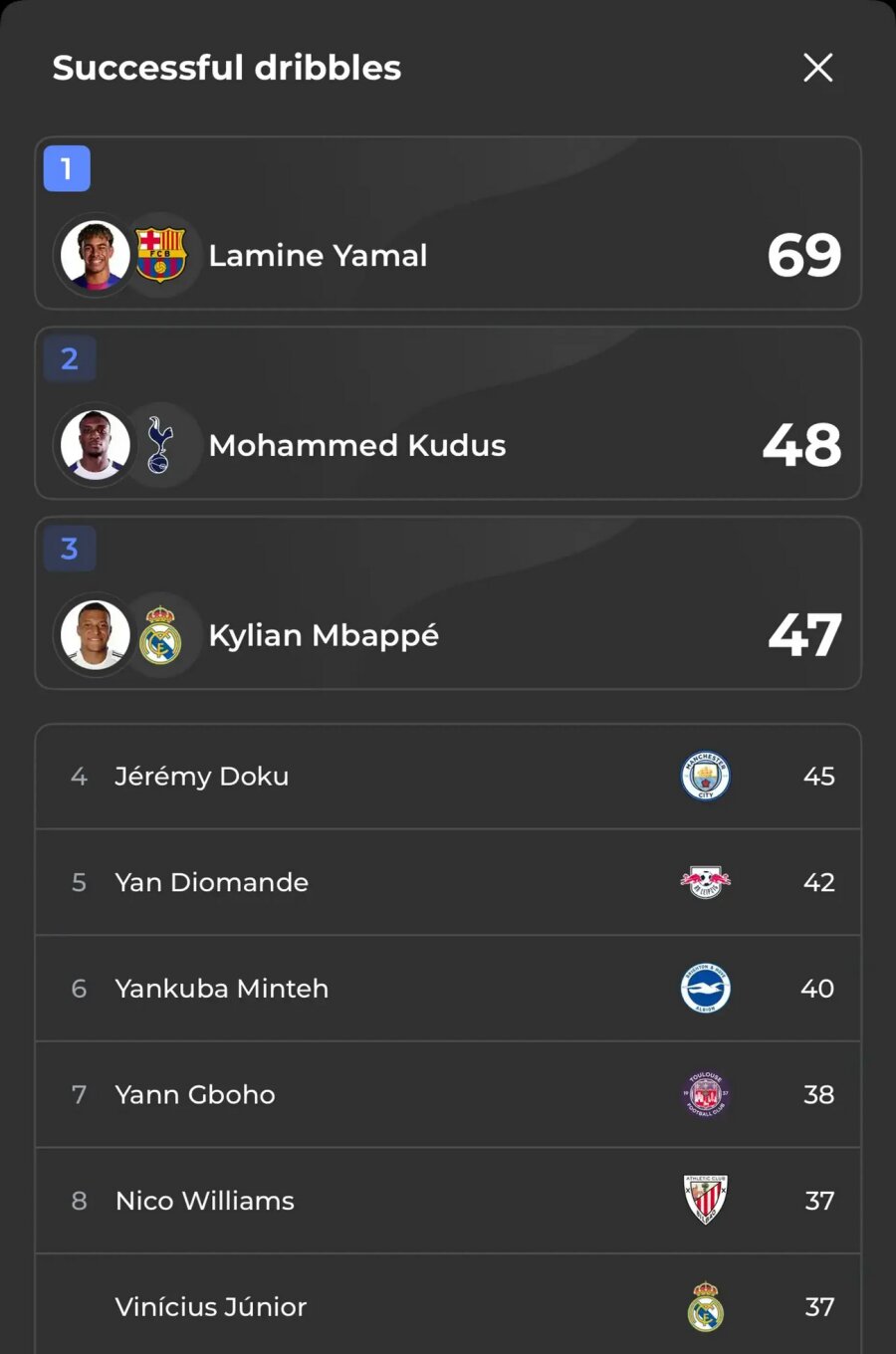Open Kylian Mbappé's player card

pos(447,603)
